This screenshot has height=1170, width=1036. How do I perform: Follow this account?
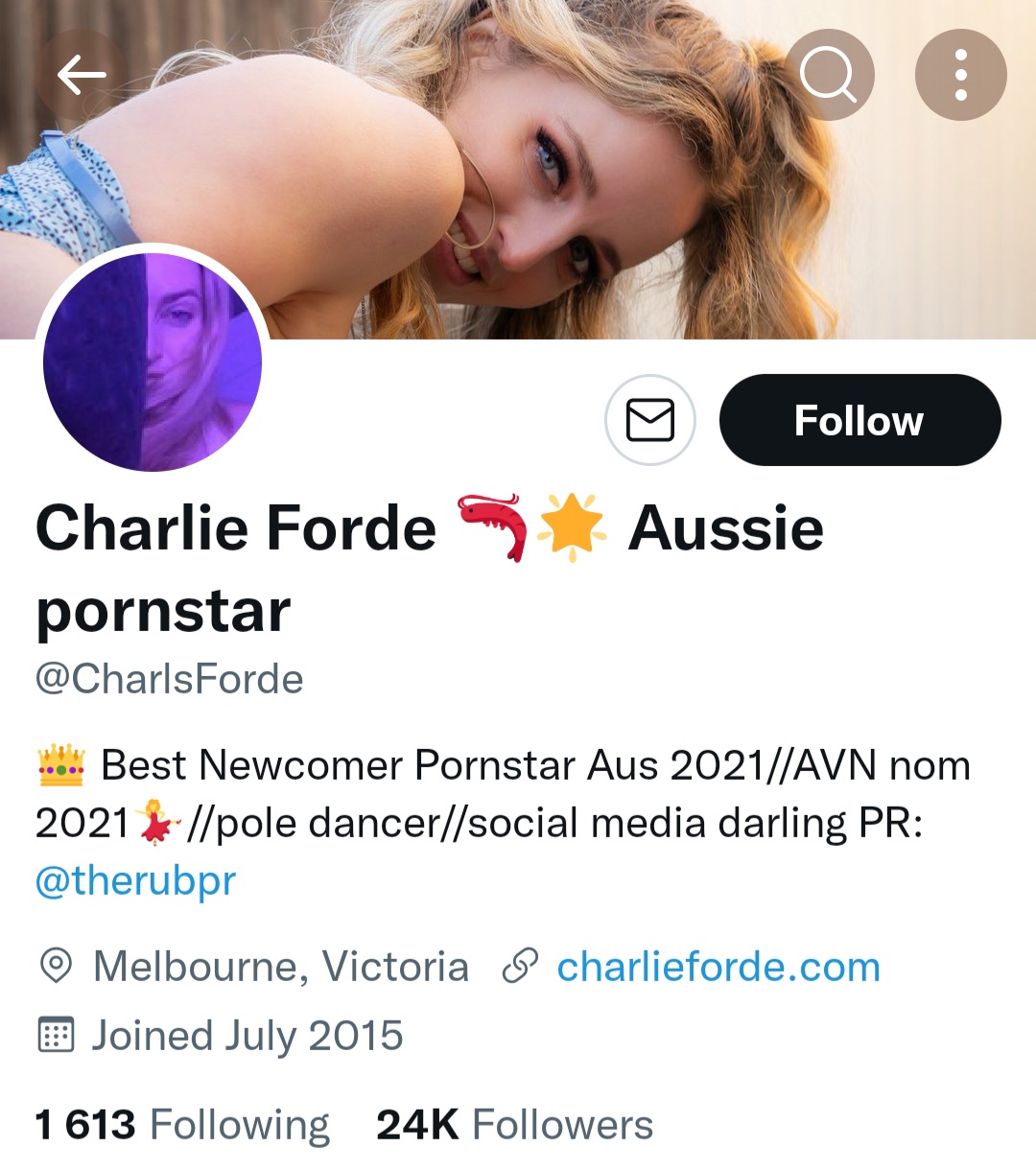859,420
